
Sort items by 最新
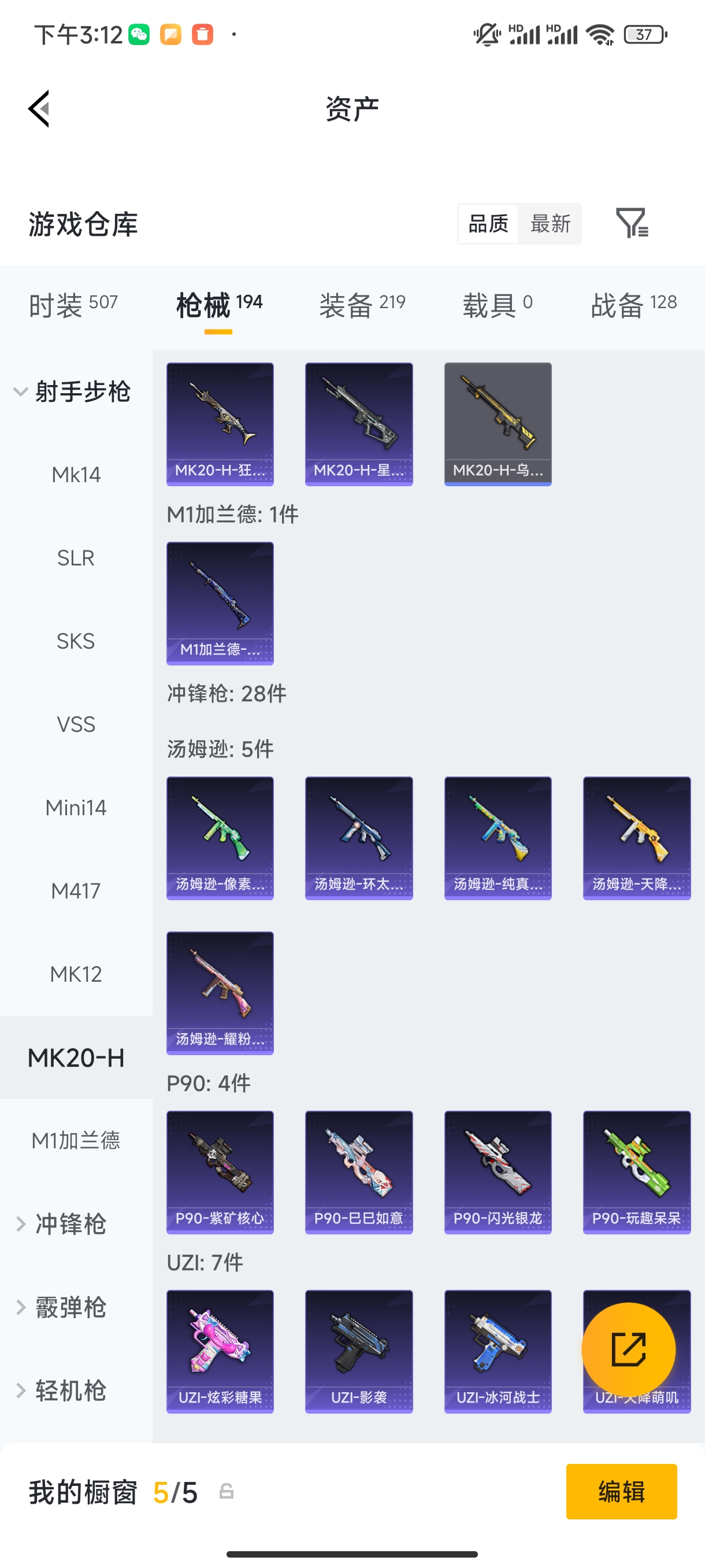(x=550, y=223)
